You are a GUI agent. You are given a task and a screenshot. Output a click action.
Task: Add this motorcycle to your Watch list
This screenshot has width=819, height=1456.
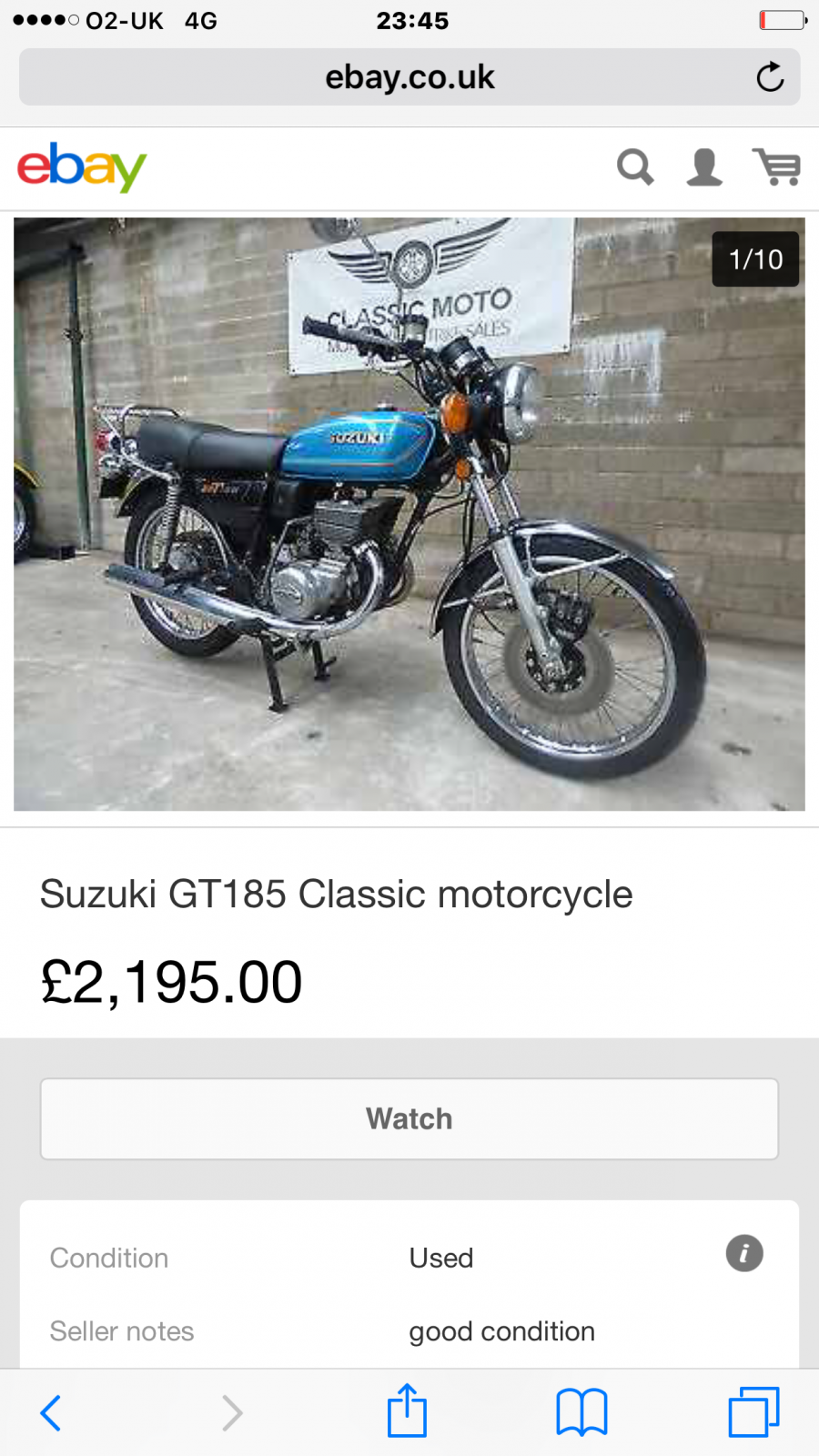tap(409, 1118)
